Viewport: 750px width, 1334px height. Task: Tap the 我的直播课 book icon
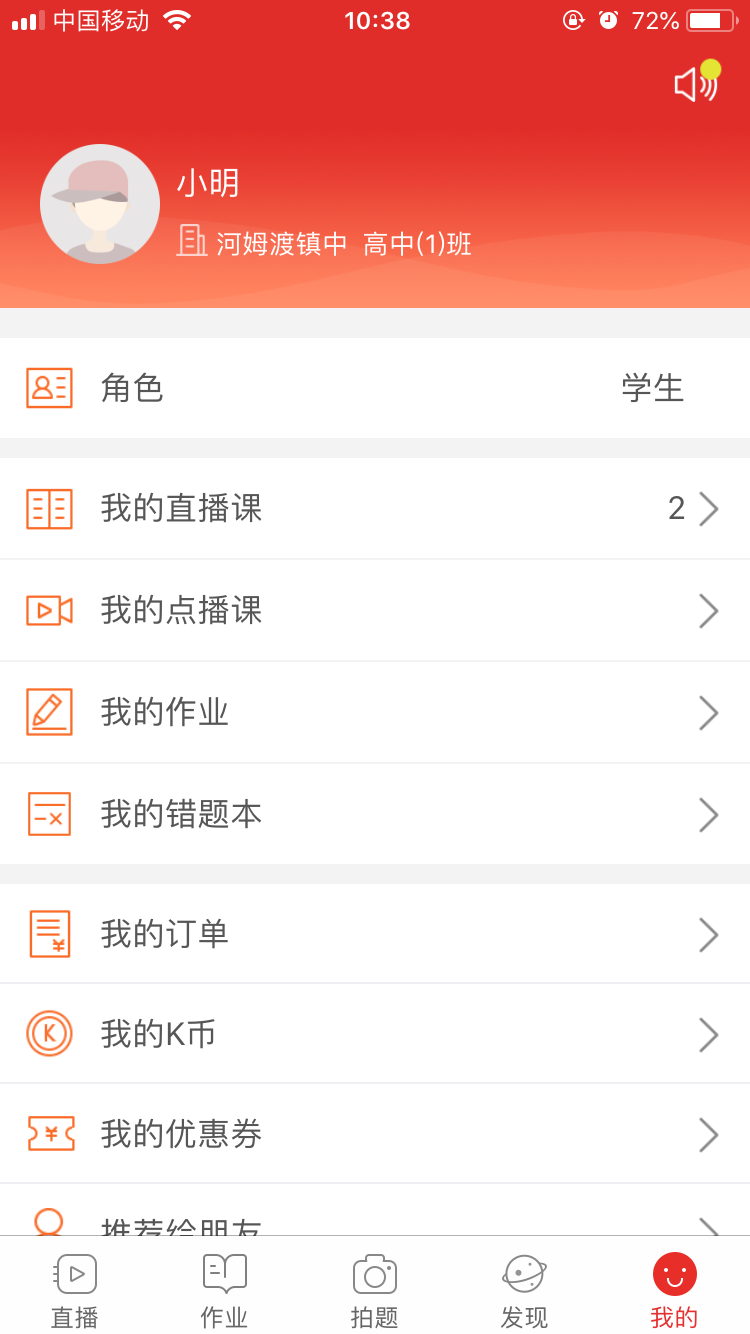[49, 509]
